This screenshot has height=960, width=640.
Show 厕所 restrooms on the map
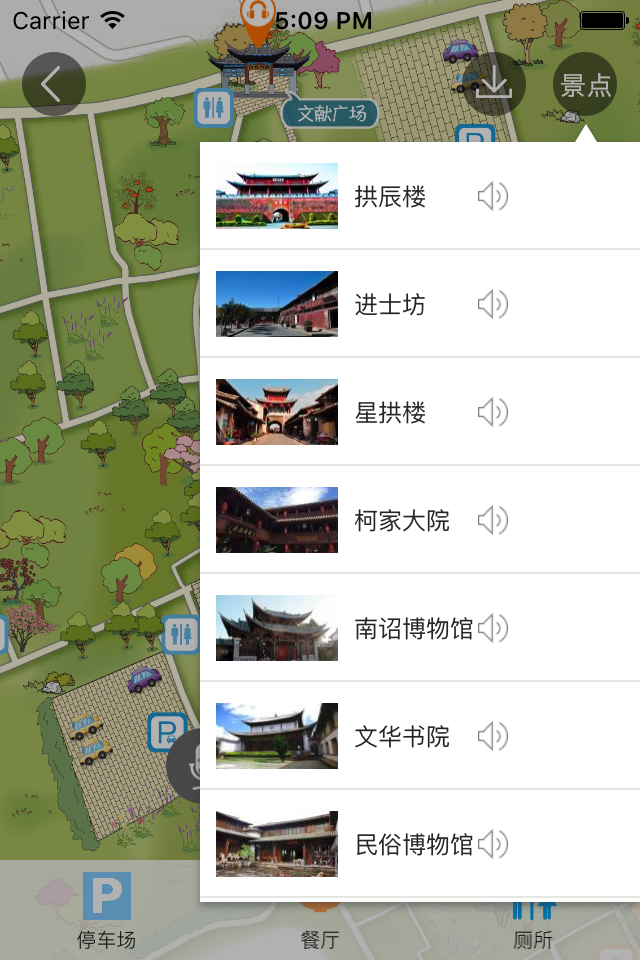[x=533, y=925]
